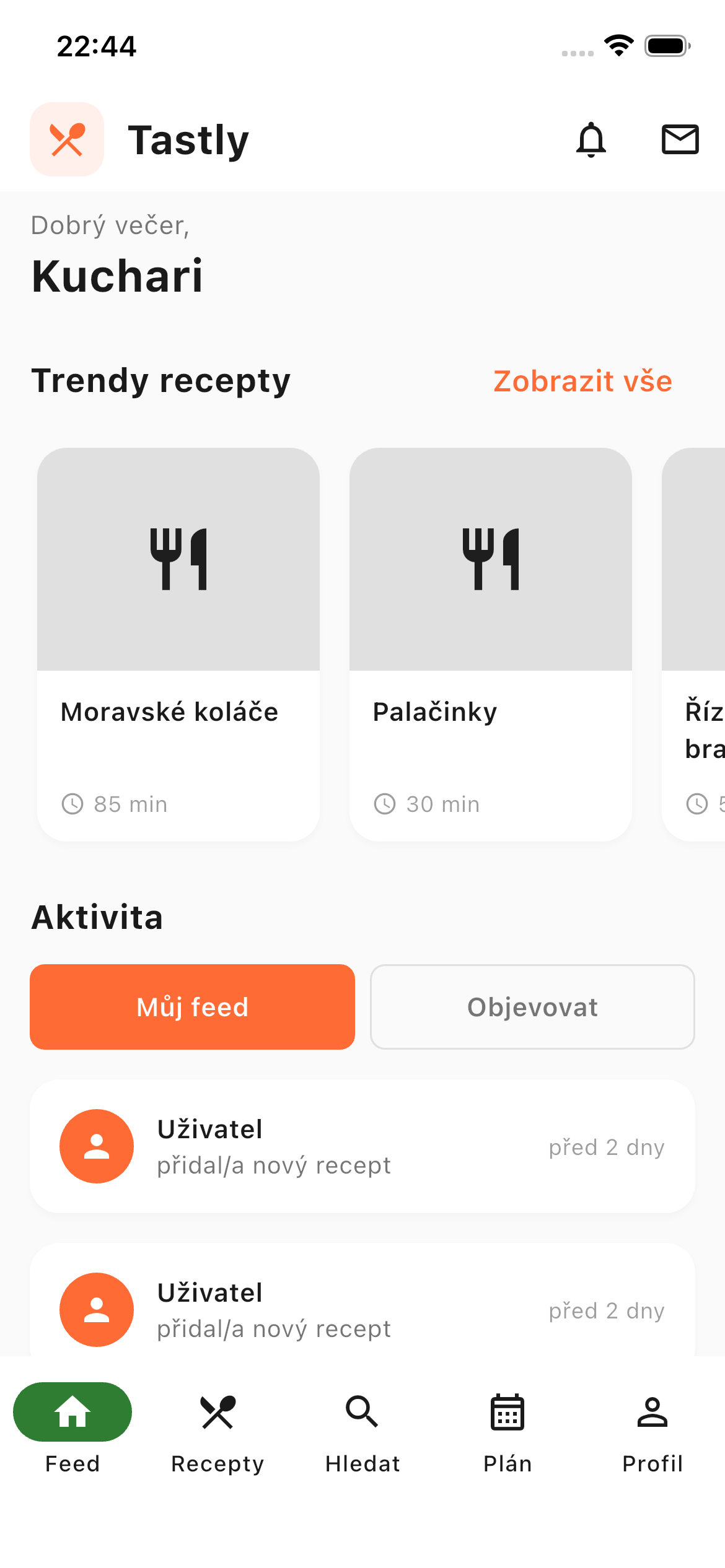The height and width of the screenshot is (1568, 725).
Task: Open messages via the envelope icon
Action: [x=679, y=140]
